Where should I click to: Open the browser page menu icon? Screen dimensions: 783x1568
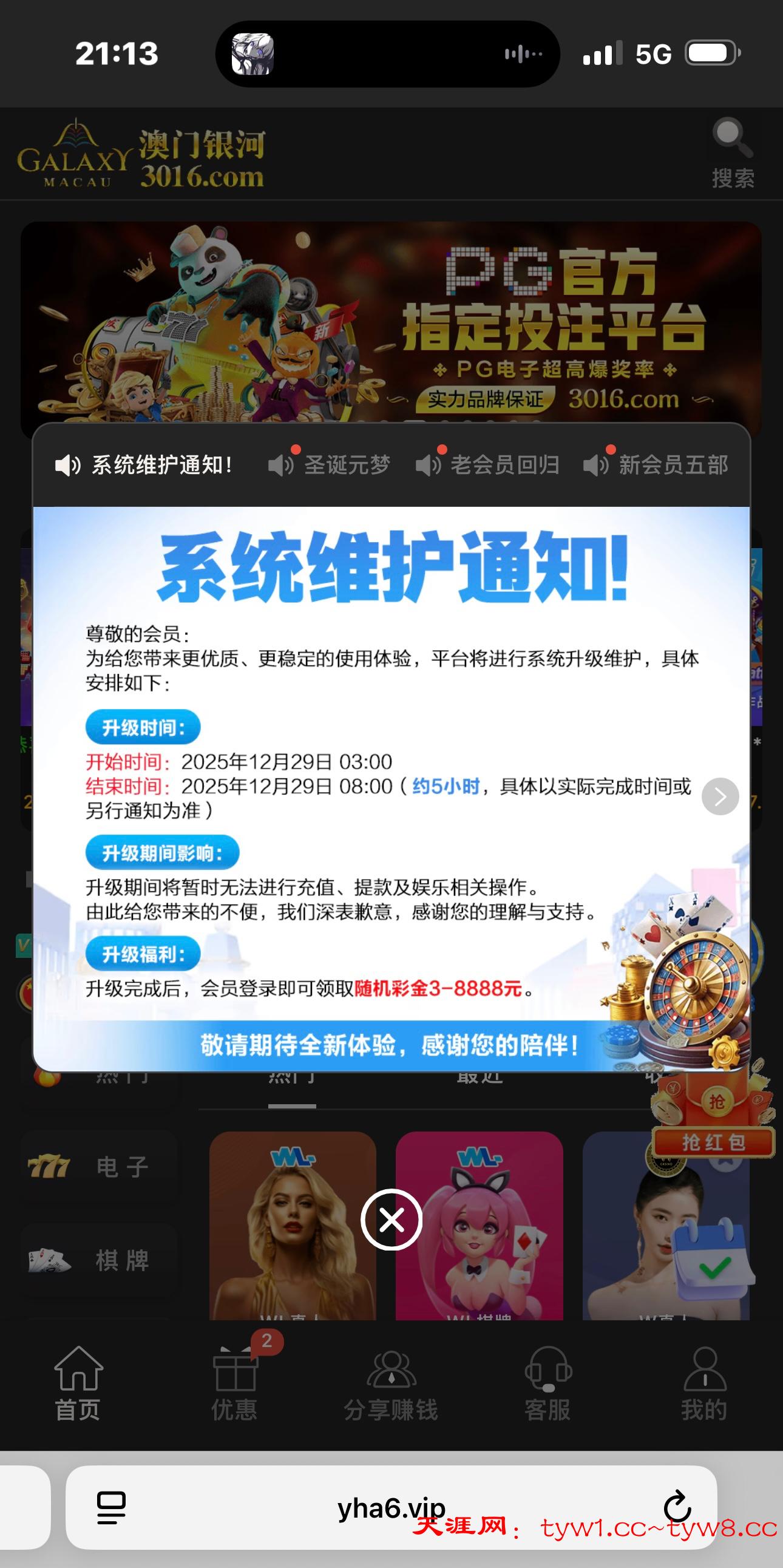(x=111, y=1507)
